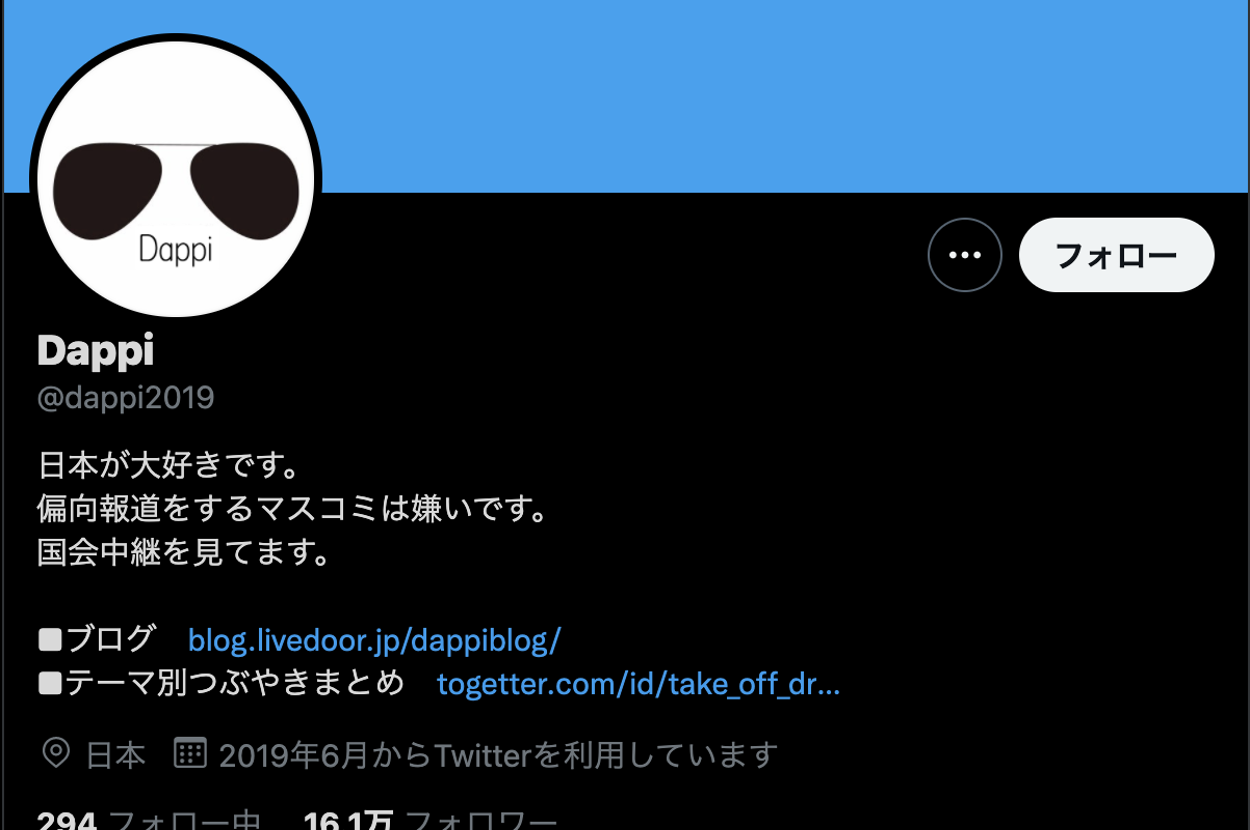Open blog.livedoor.jp/dappiblog/ link

point(374,640)
